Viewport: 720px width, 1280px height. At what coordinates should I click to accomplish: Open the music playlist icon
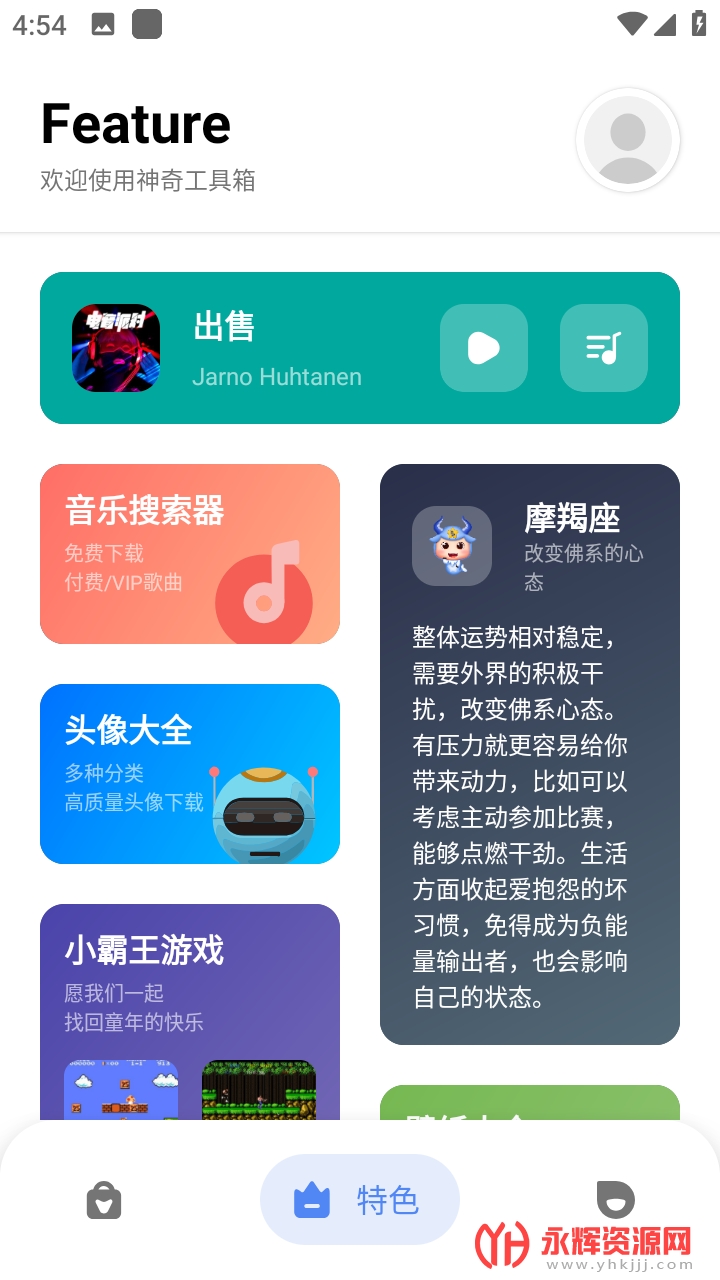point(604,348)
